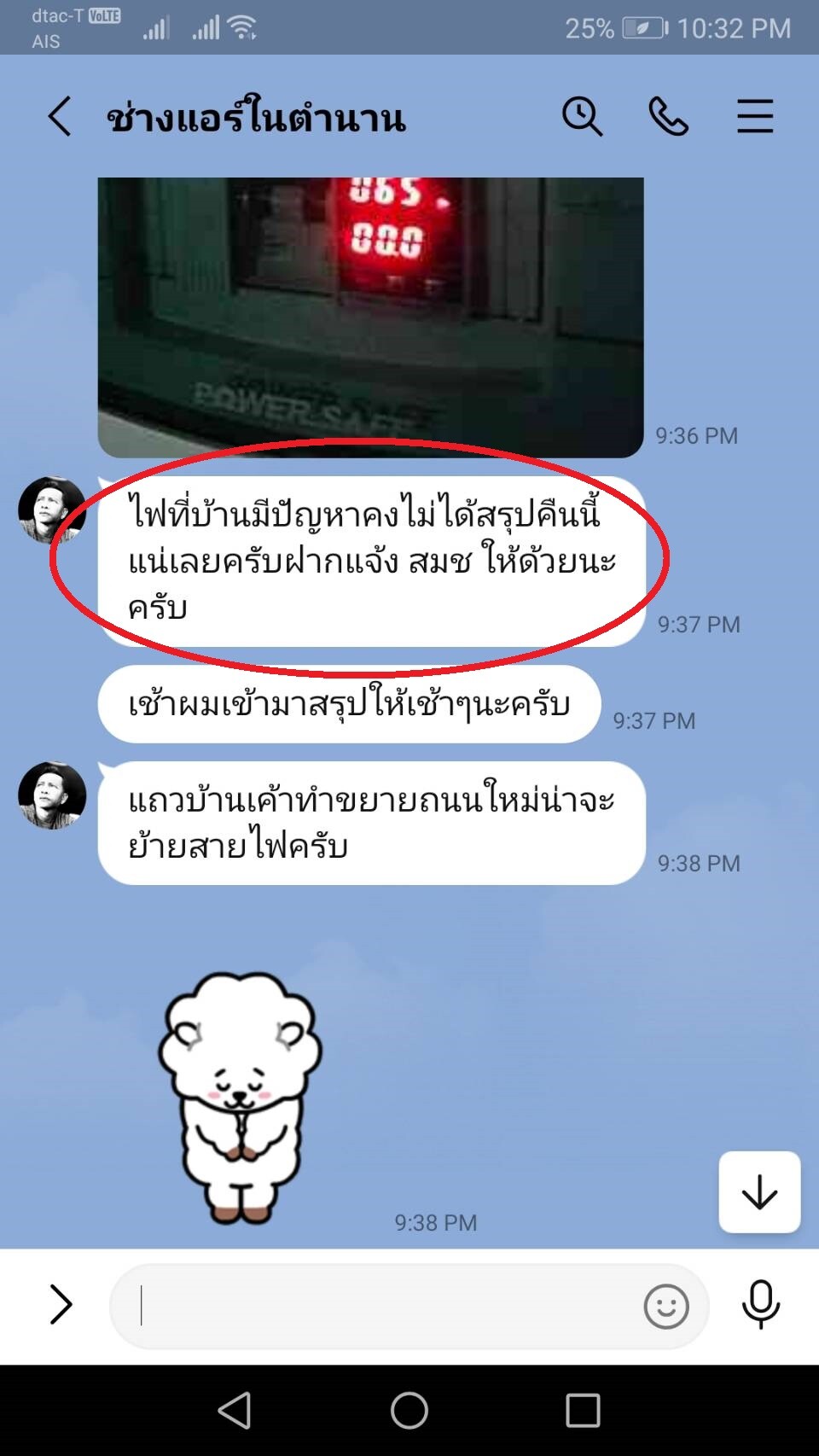
Task: Expand the attachment options arrow
Action: click(60, 1304)
